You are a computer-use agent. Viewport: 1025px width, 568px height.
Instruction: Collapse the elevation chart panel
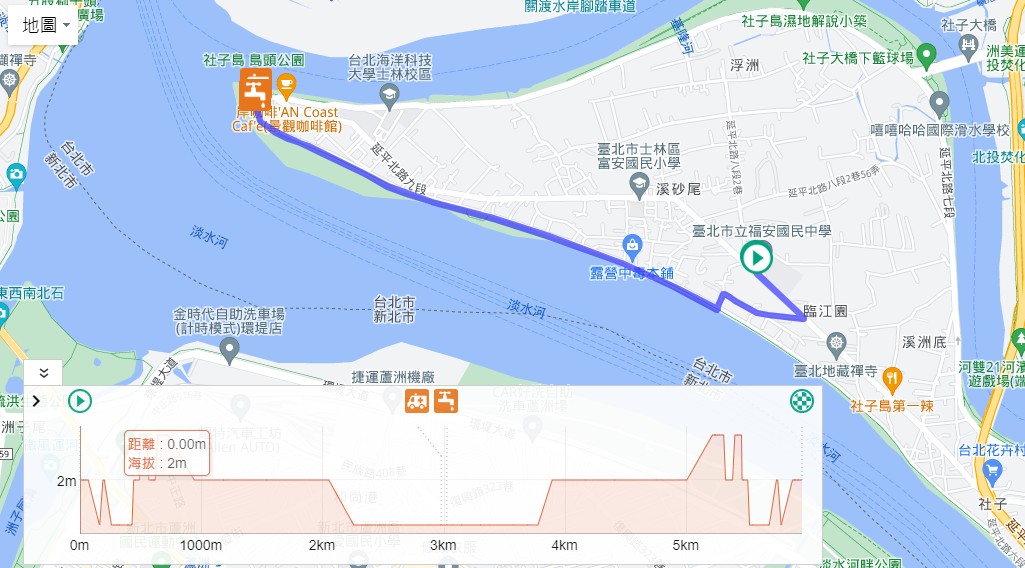point(43,372)
